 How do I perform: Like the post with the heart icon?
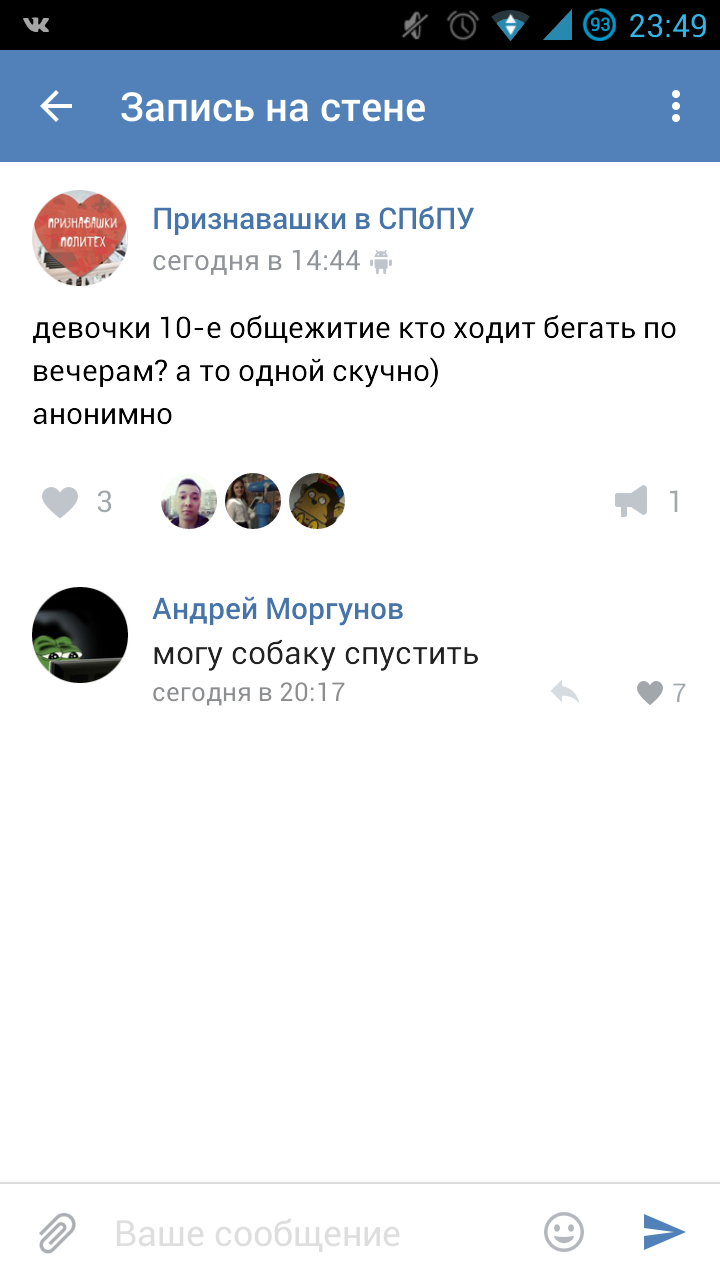click(x=60, y=502)
